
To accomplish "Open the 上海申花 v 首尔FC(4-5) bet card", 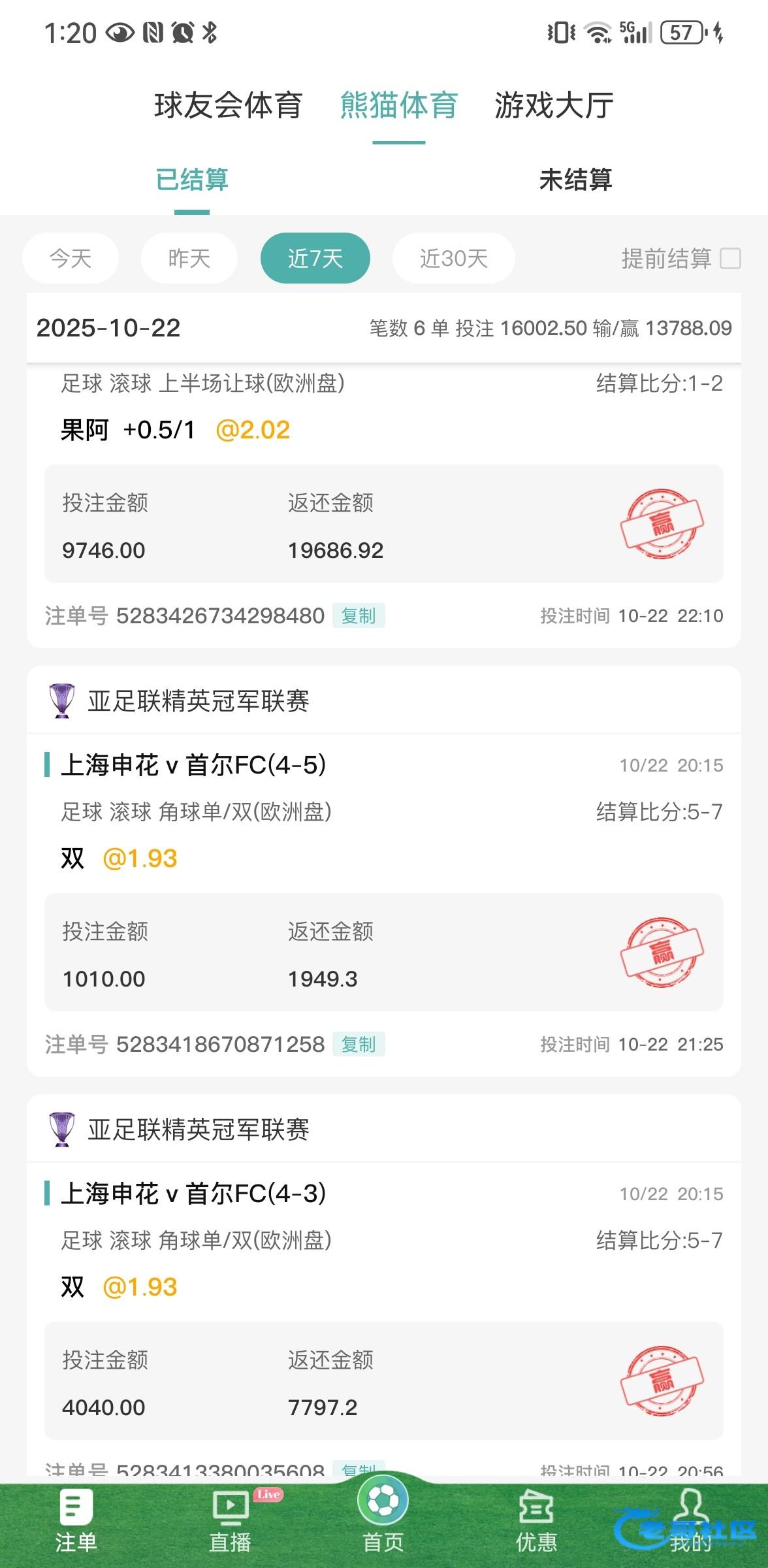I will (193, 765).
